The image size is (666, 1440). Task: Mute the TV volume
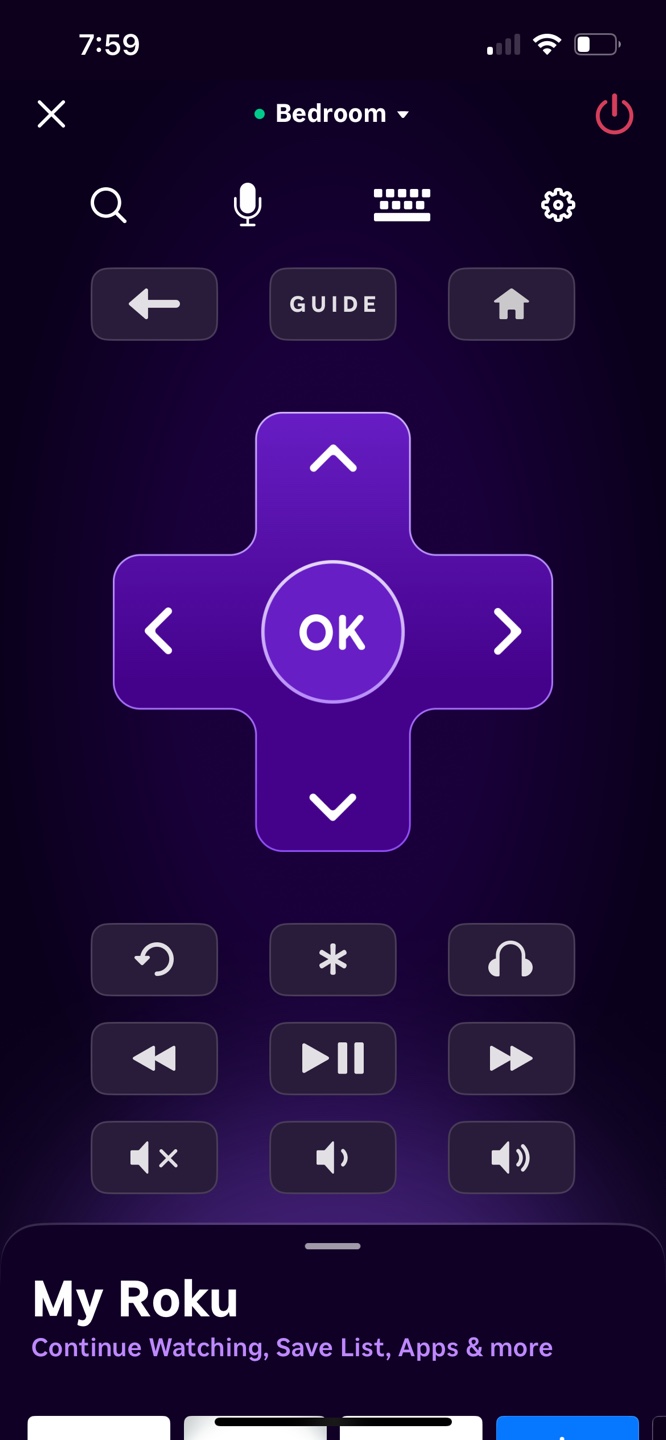154,1158
